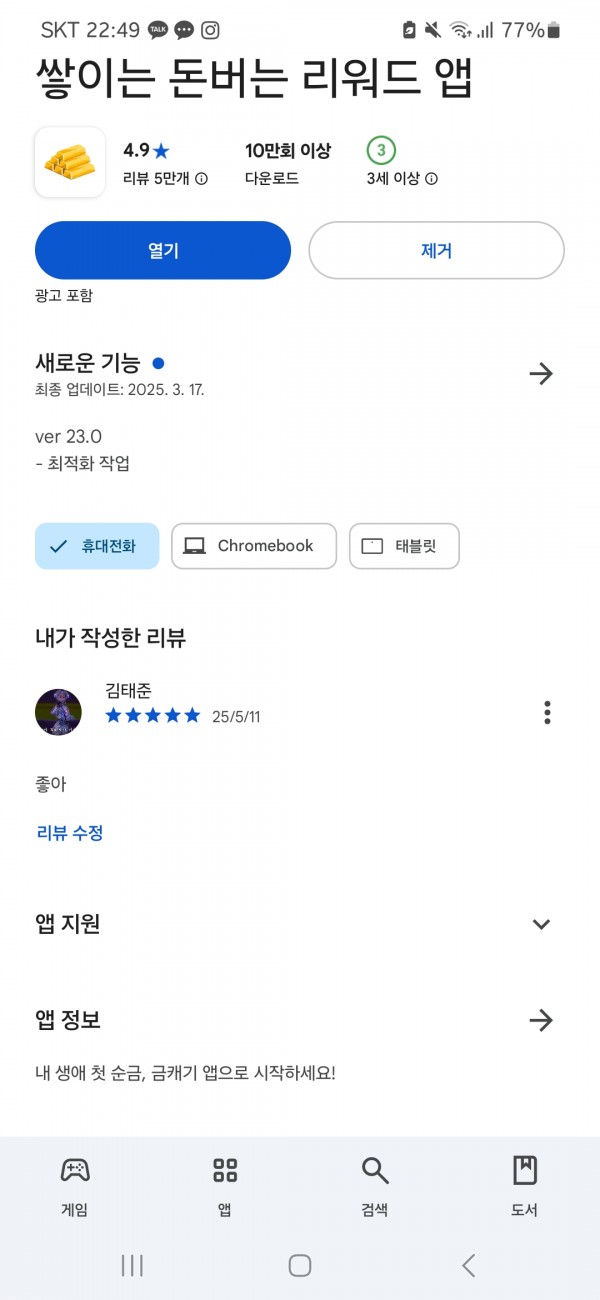Tap 제거 to uninstall the app
Image resolution: width=600 pixels, height=1300 pixels.
point(436,250)
